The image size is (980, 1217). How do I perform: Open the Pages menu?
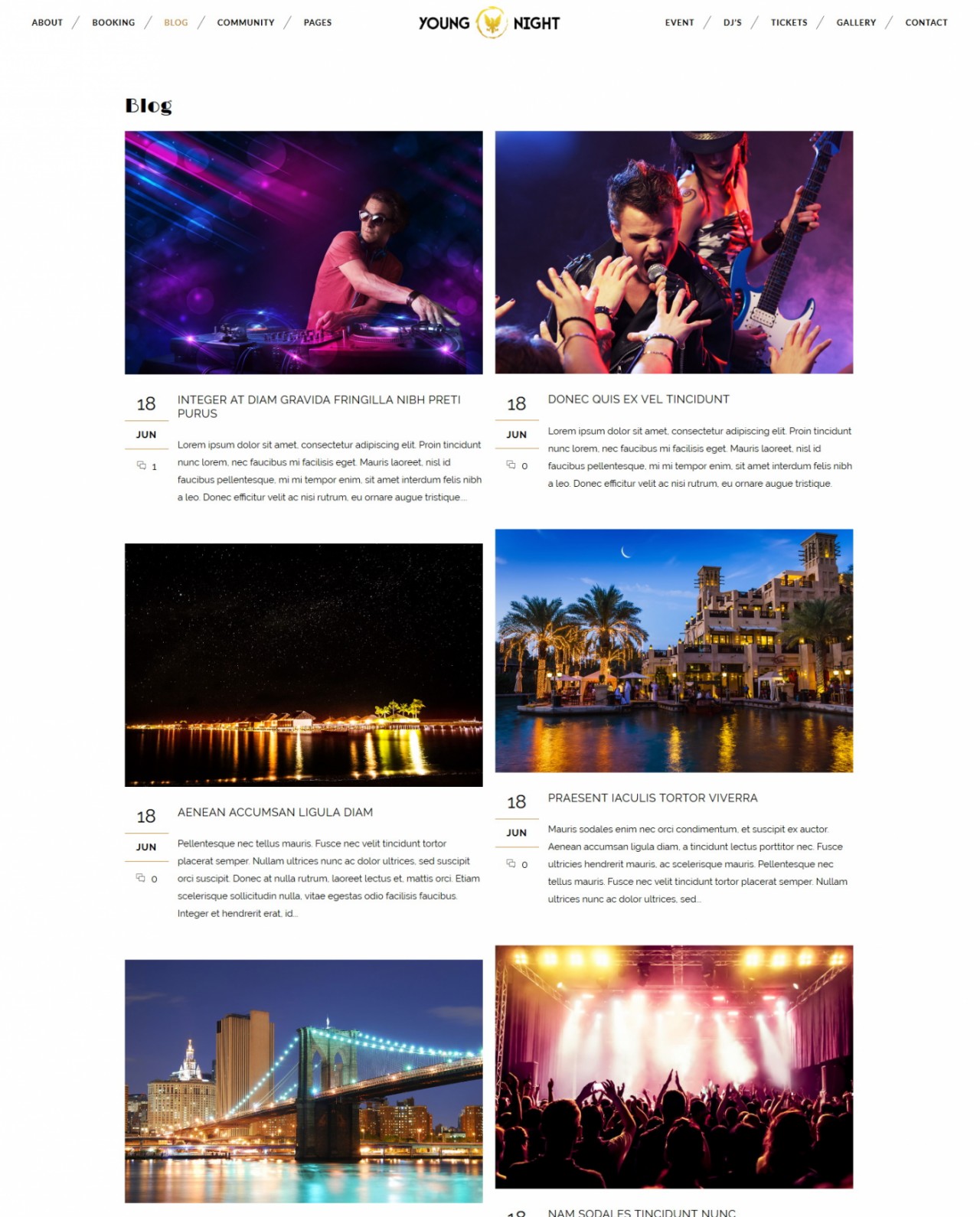point(317,23)
